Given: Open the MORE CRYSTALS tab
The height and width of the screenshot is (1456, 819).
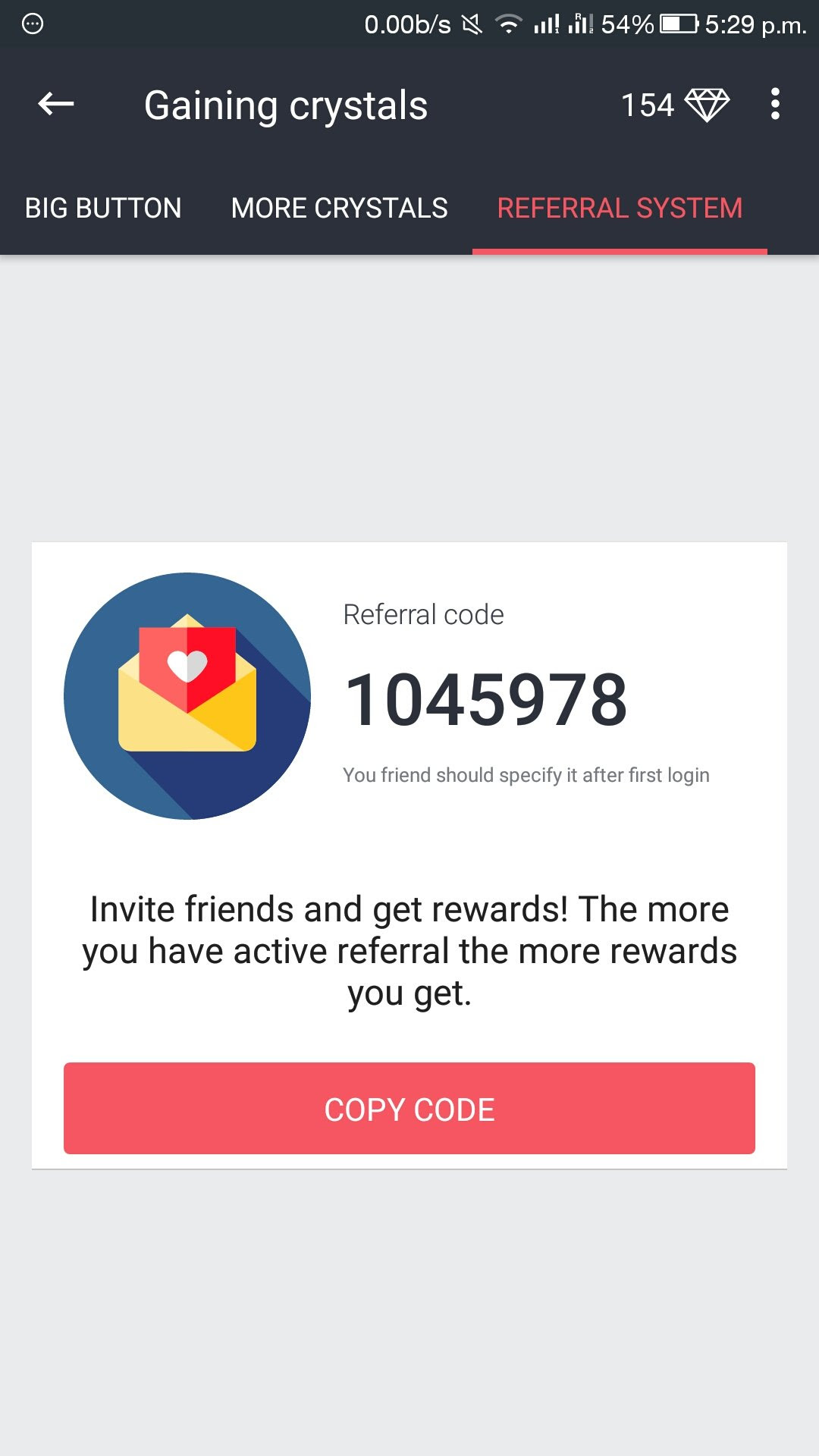Looking at the screenshot, I should [339, 208].
